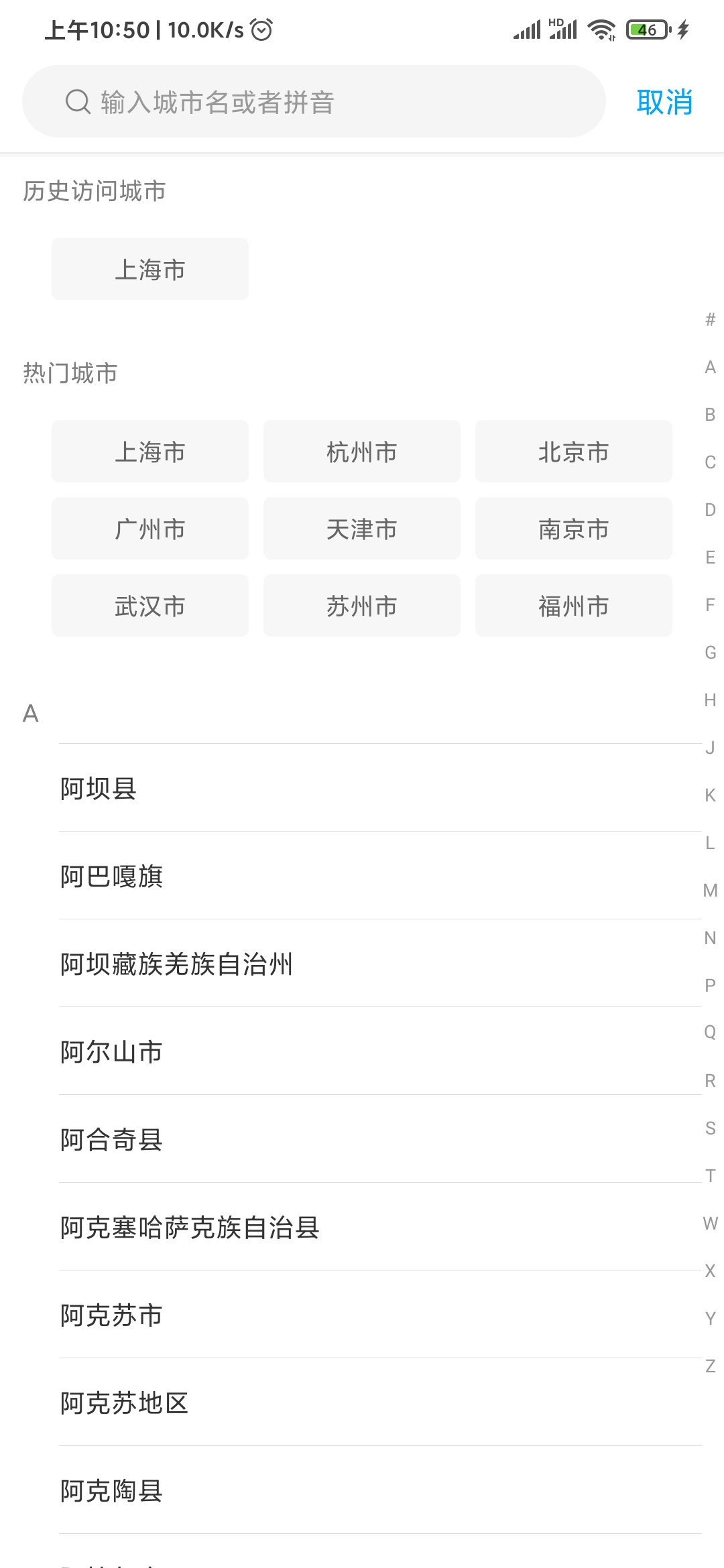Select 阿克苏地区 from the city list
This screenshot has width=724, height=1568.
(124, 1403)
